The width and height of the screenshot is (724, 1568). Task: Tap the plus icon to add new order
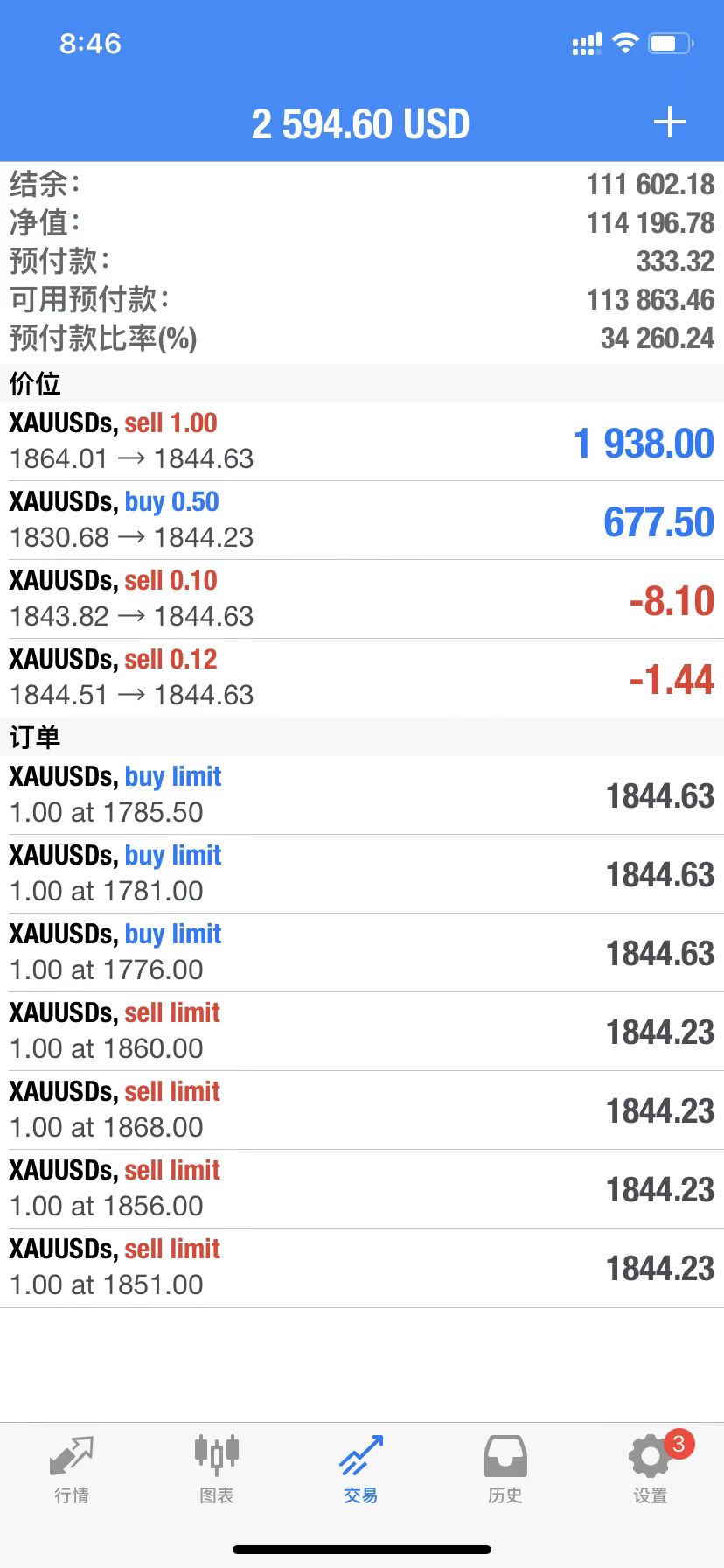click(669, 122)
